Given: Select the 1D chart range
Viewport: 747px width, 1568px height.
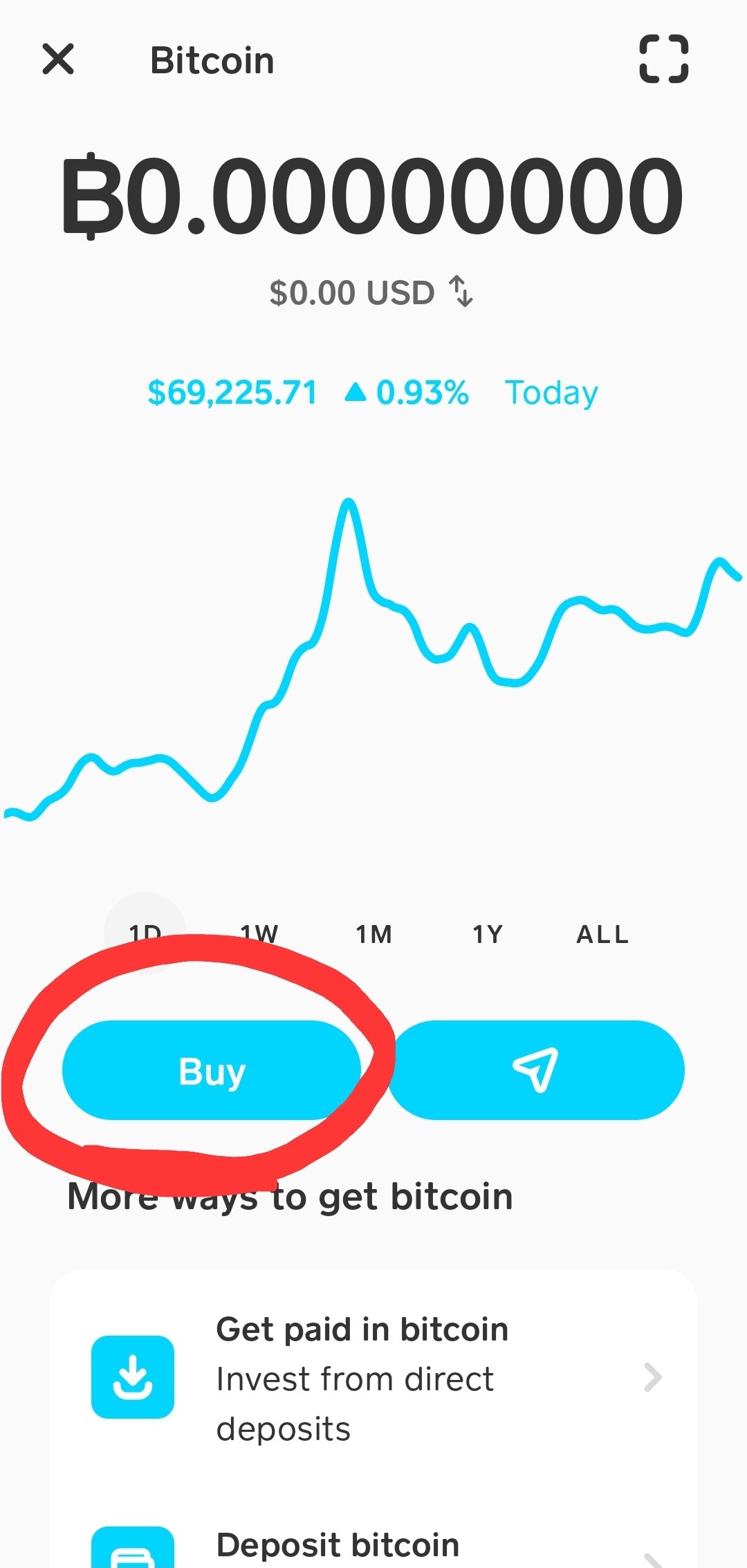Looking at the screenshot, I should click(x=145, y=933).
